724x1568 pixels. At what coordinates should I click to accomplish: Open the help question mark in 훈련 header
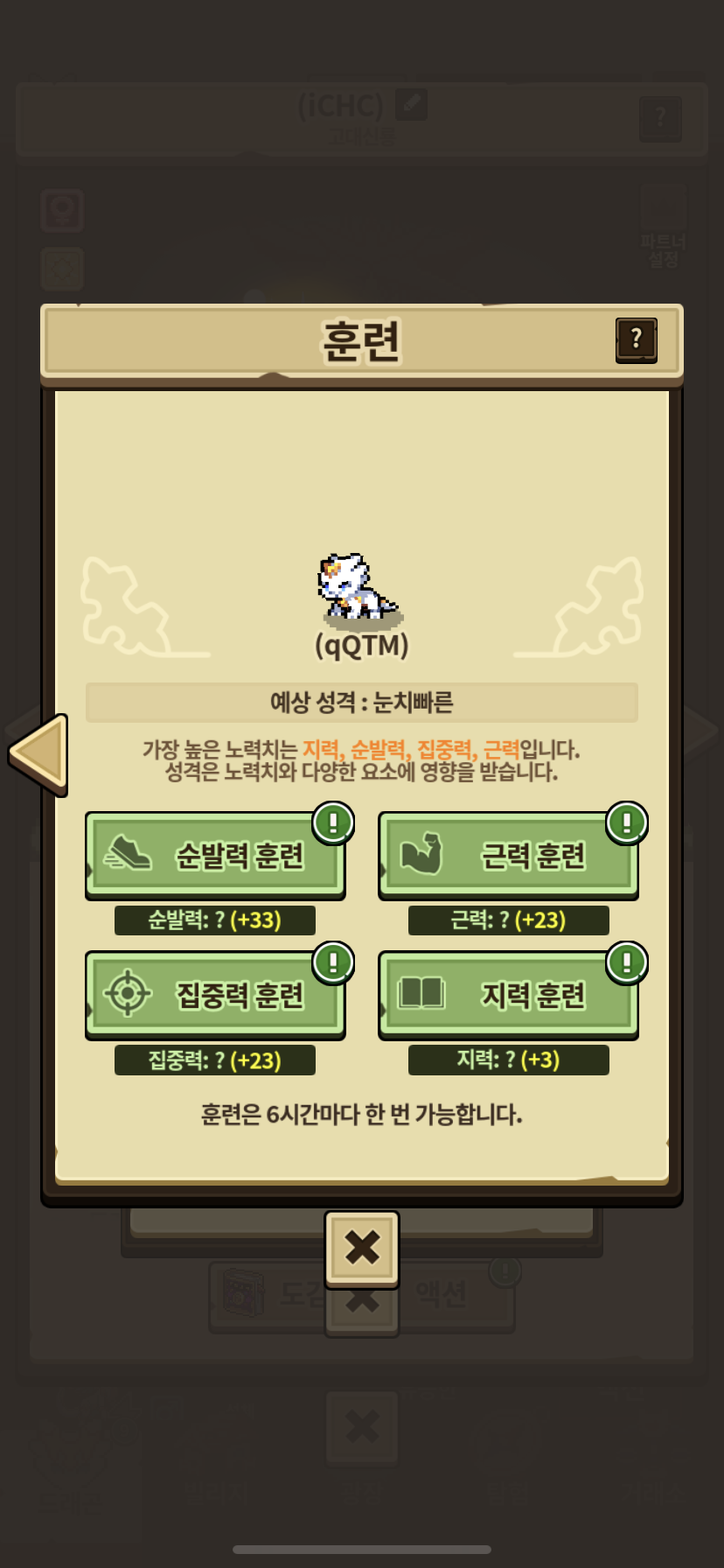tap(636, 339)
